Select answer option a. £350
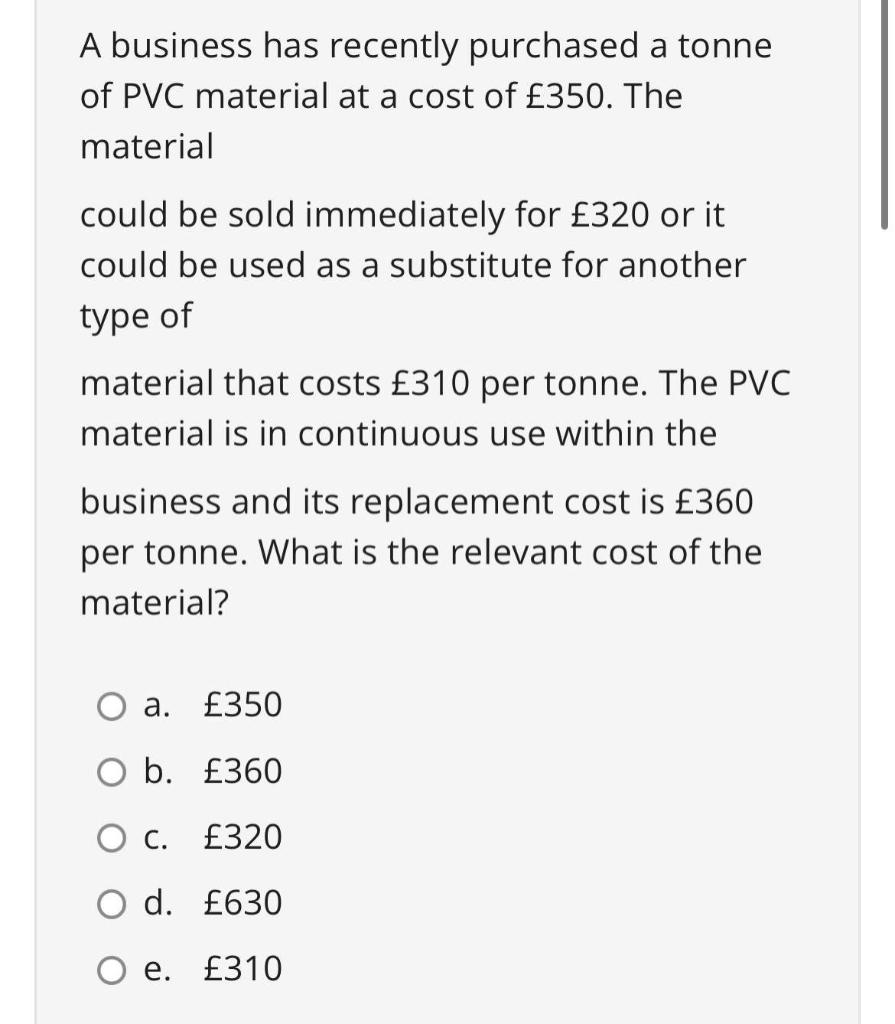The height and width of the screenshot is (1024, 895). 112,707
